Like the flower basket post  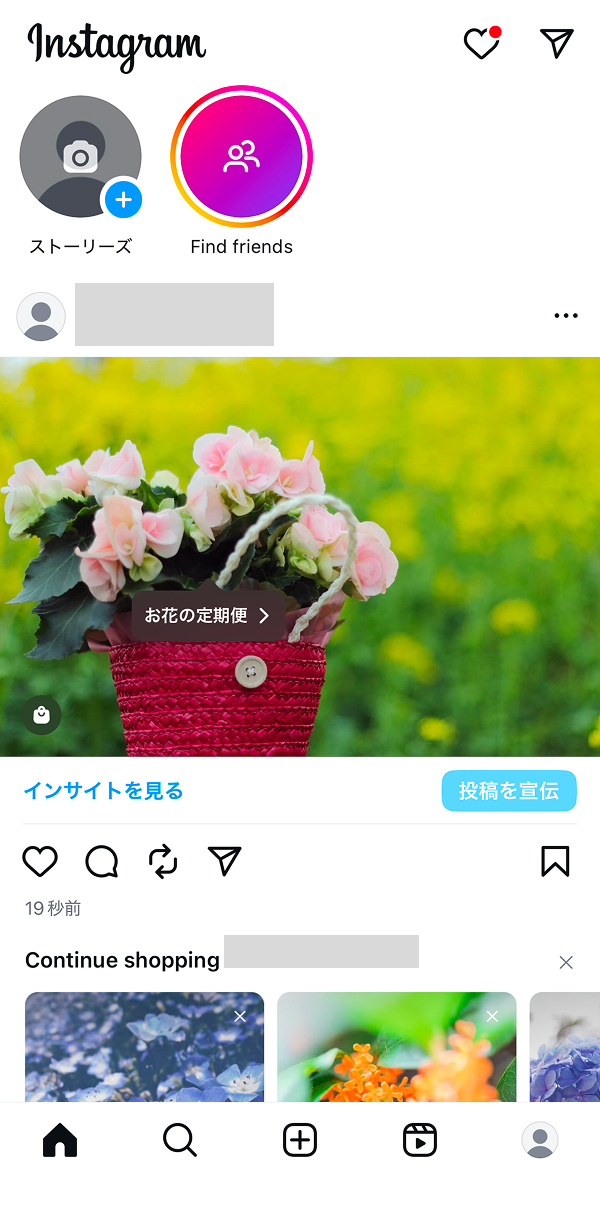coord(40,861)
